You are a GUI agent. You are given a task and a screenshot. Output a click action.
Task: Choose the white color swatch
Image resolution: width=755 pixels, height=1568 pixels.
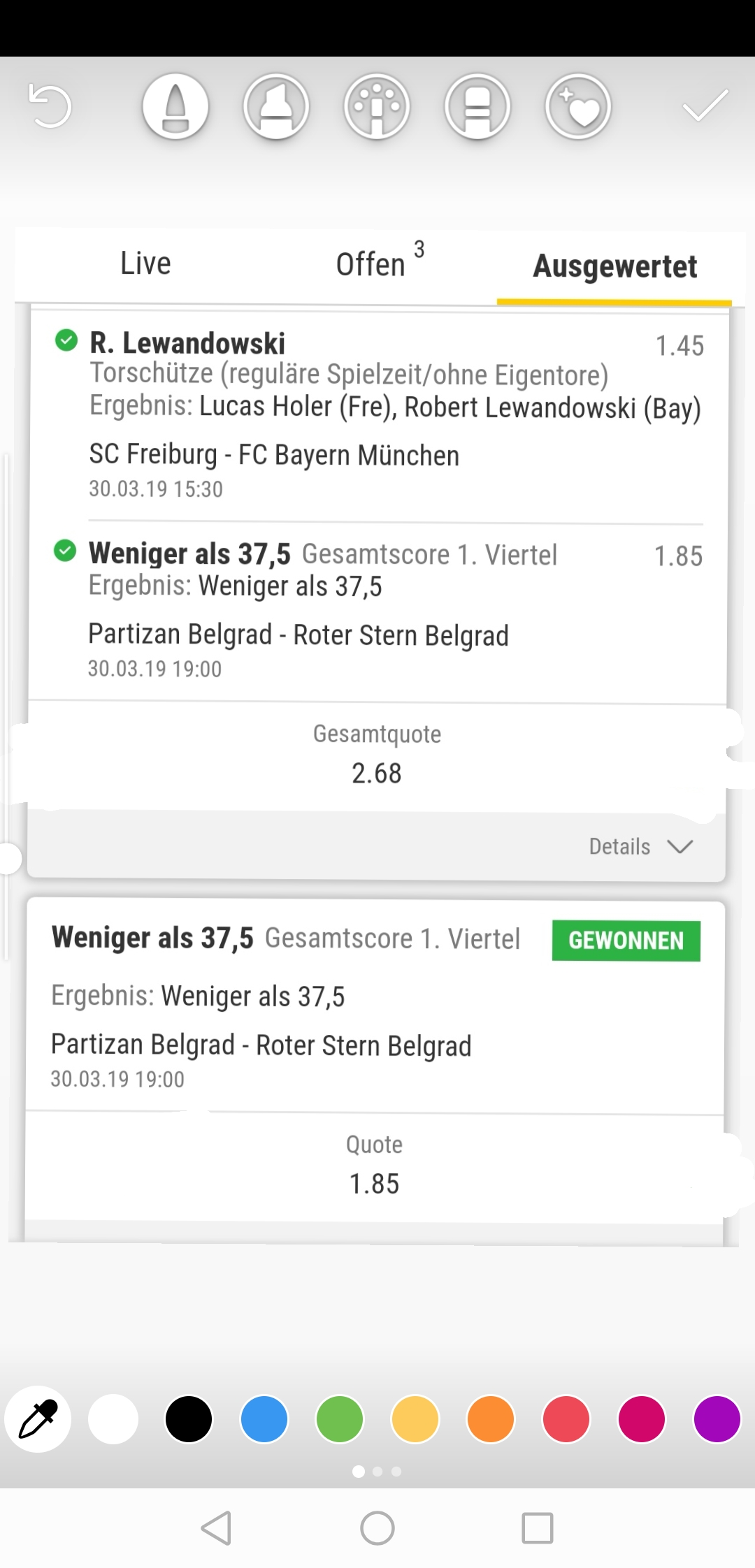[113, 1418]
